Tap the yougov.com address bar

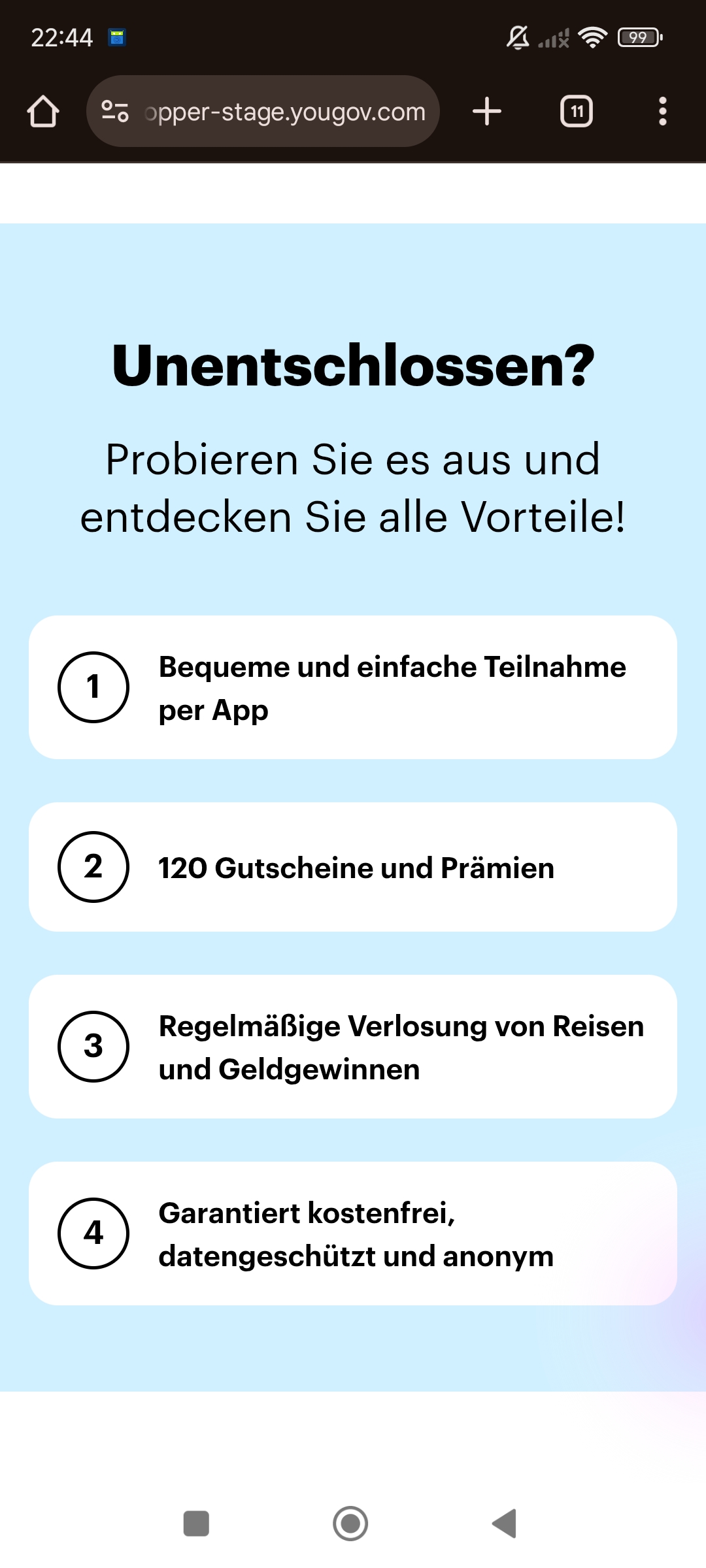285,112
